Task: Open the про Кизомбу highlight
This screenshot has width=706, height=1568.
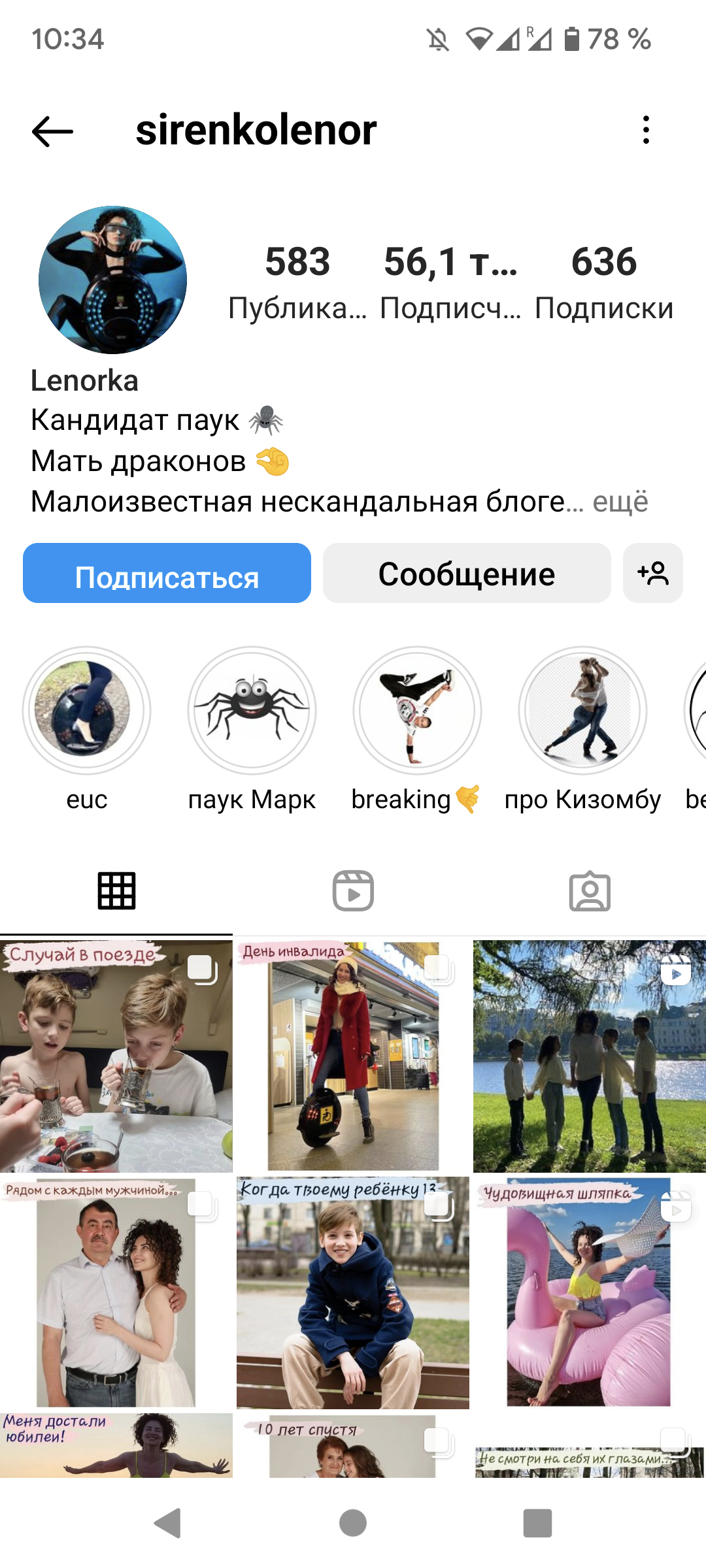Action: click(582, 711)
